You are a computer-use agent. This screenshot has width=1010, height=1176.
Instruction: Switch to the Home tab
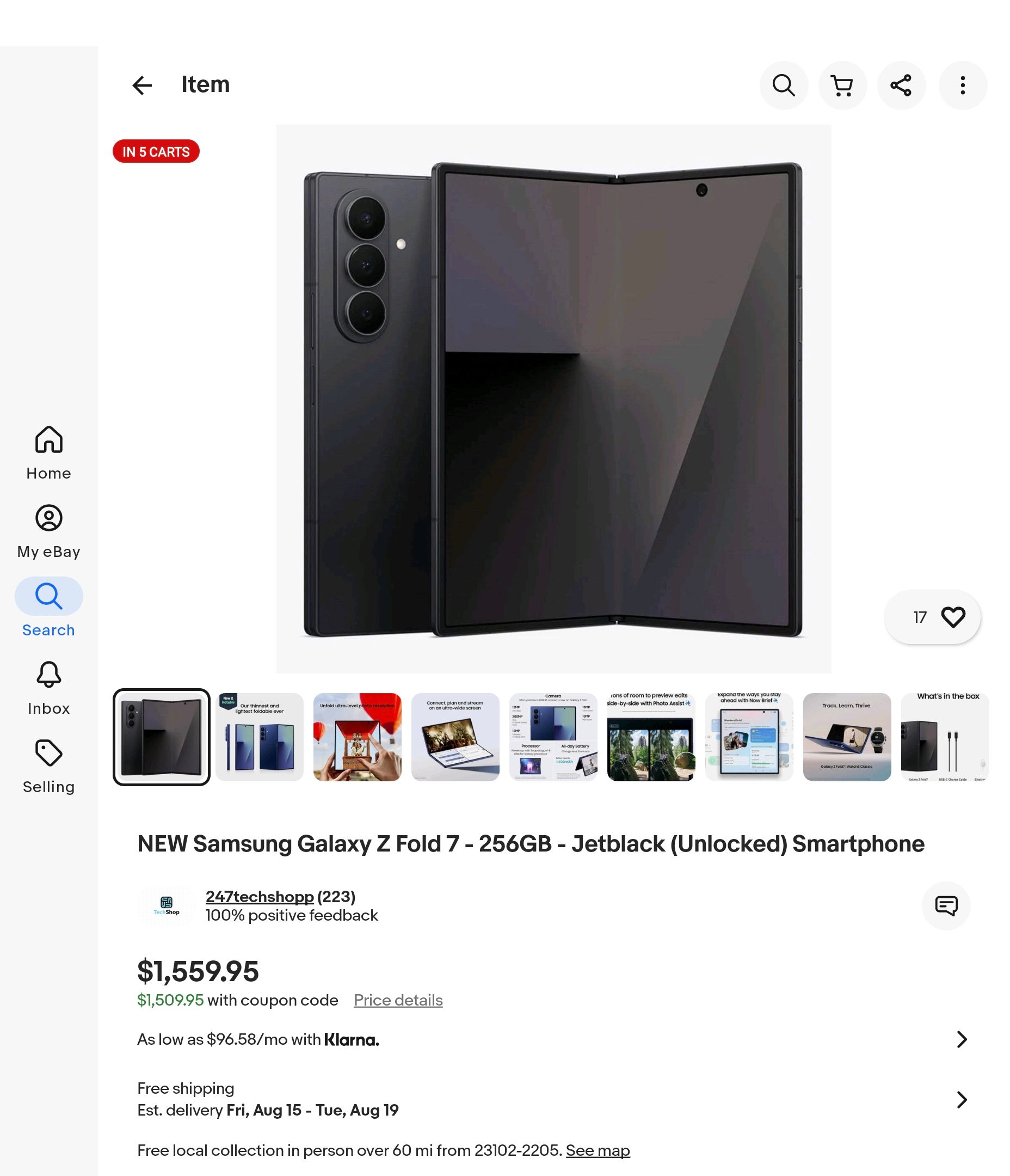click(x=49, y=453)
